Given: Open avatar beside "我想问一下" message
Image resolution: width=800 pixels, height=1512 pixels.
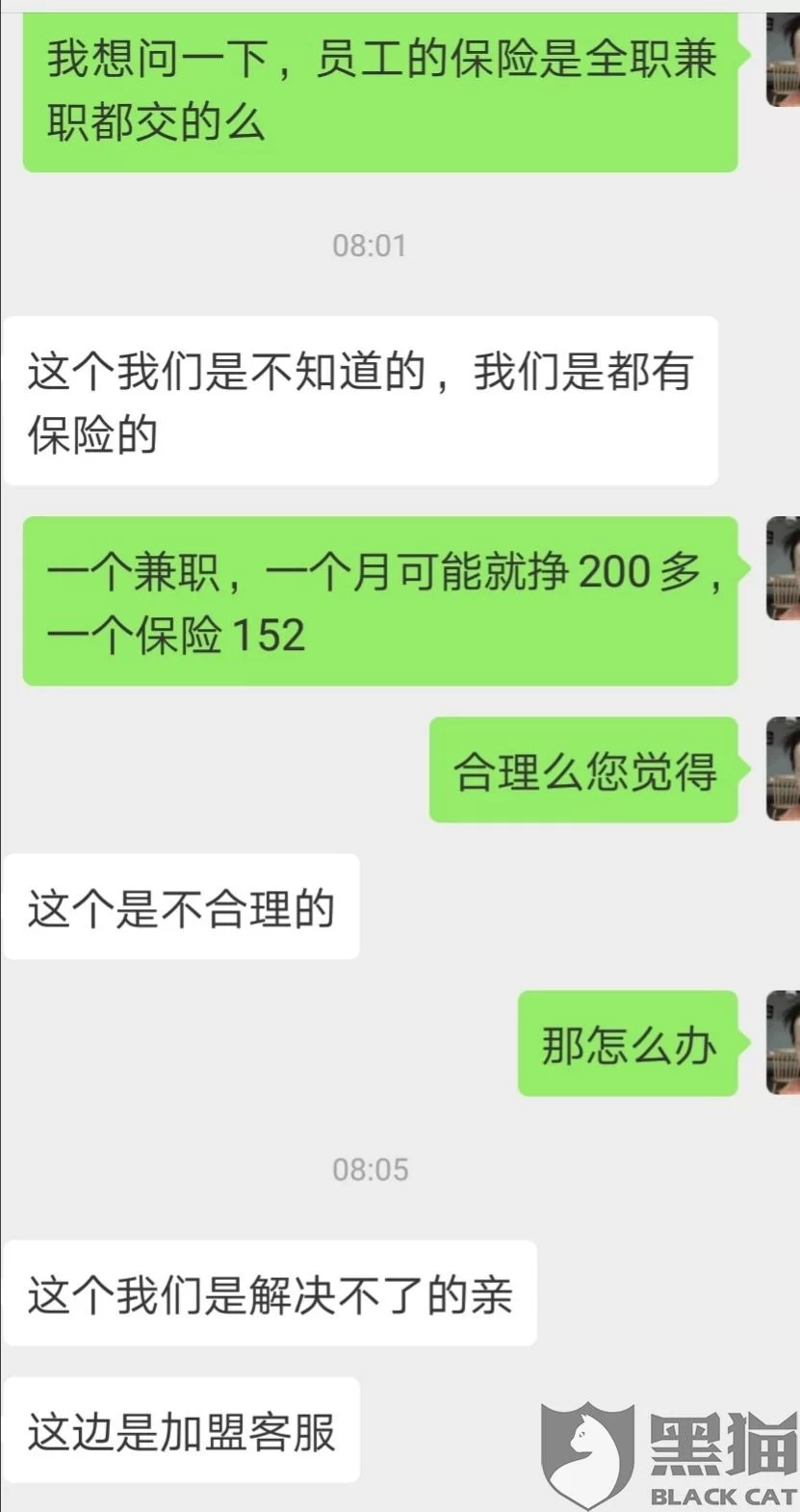Looking at the screenshot, I should click(x=784, y=60).
